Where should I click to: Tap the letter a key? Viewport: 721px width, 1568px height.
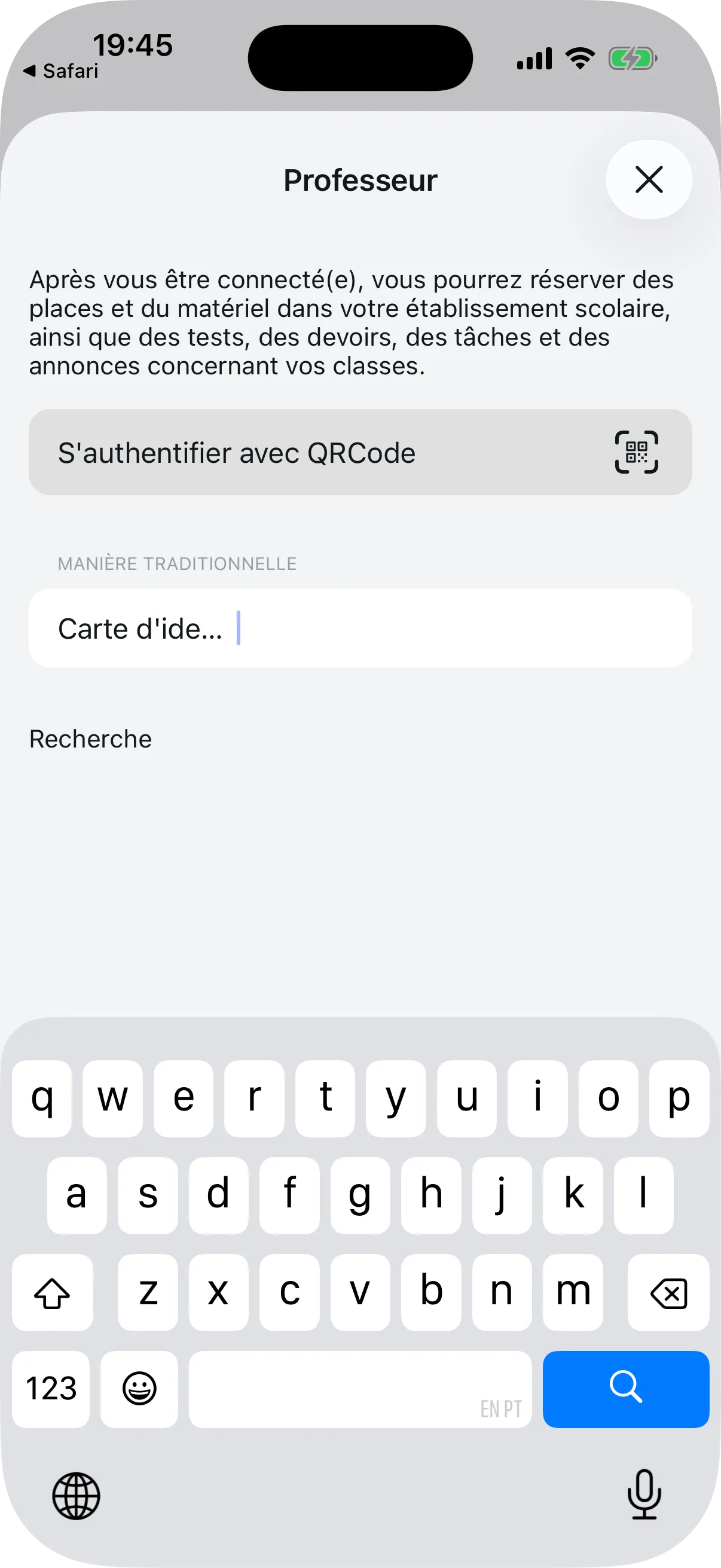[76, 1194]
